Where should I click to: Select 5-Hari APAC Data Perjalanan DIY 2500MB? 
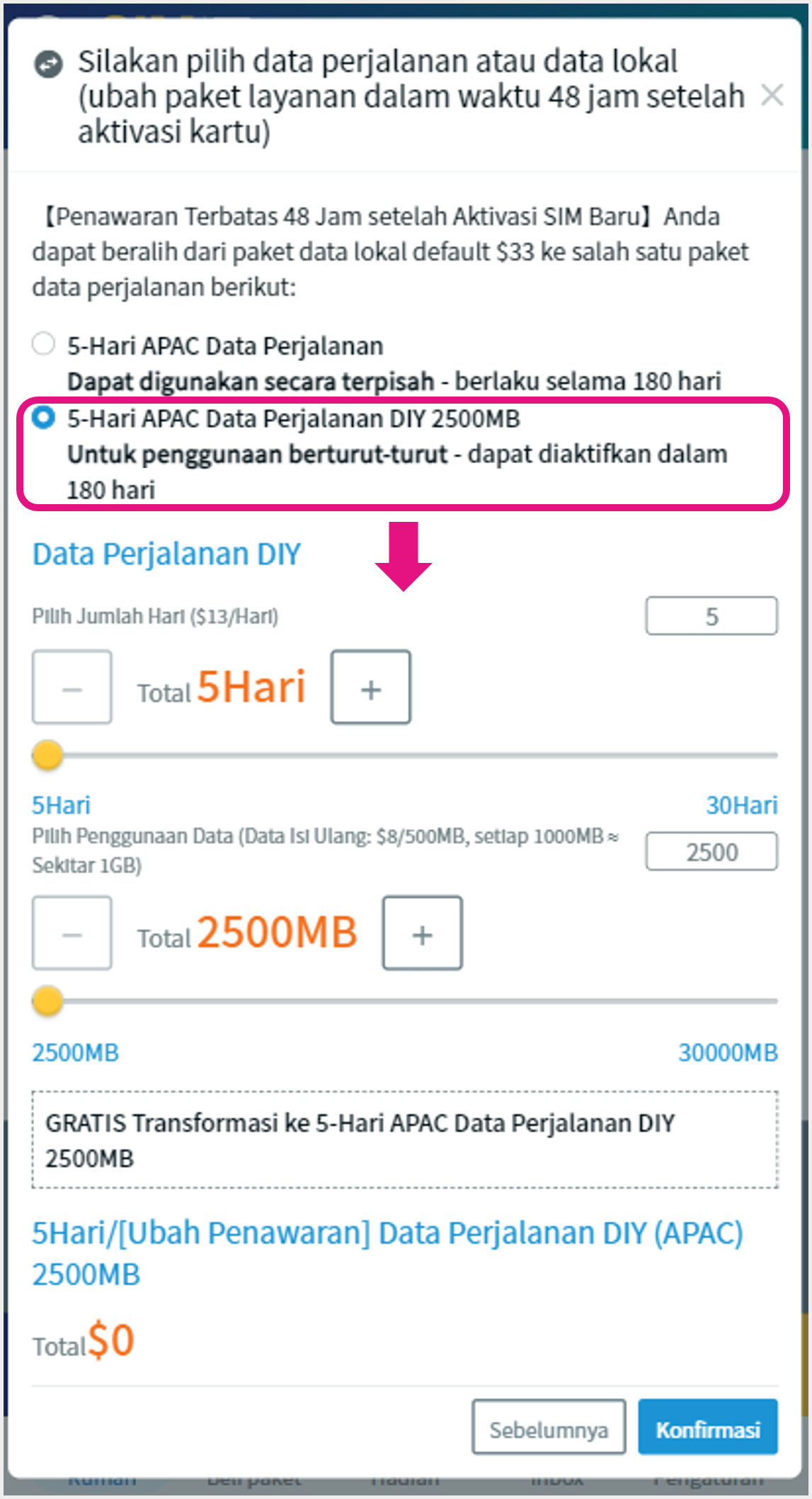pos(44,418)
